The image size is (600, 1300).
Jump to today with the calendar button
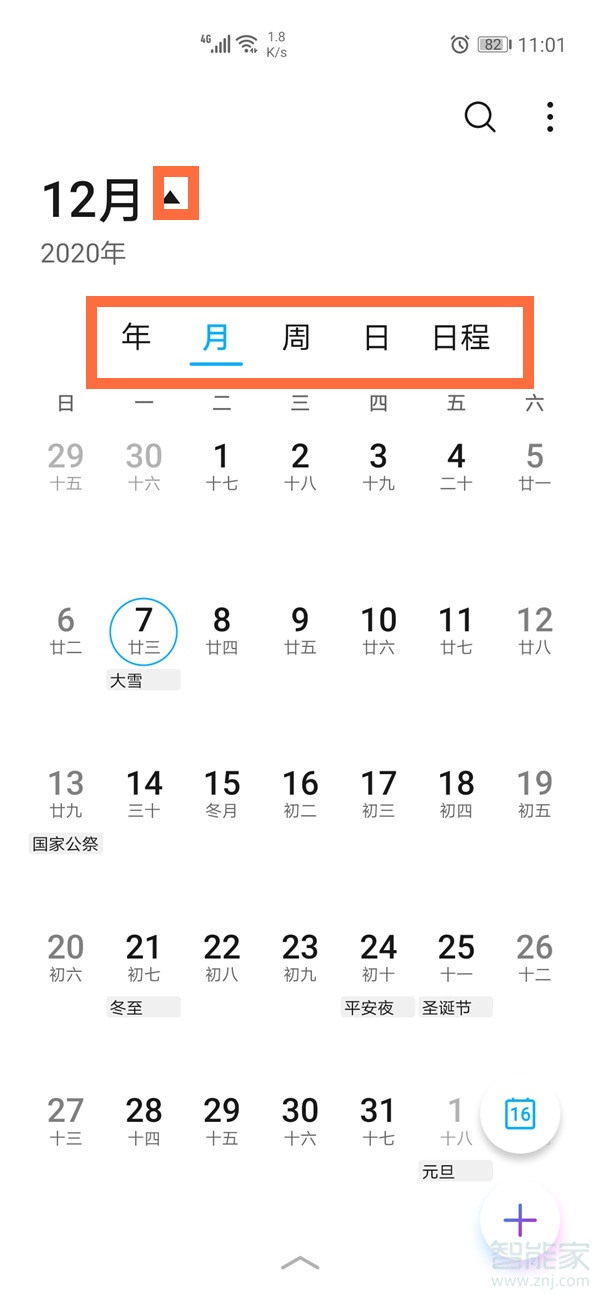(520, 1113)
